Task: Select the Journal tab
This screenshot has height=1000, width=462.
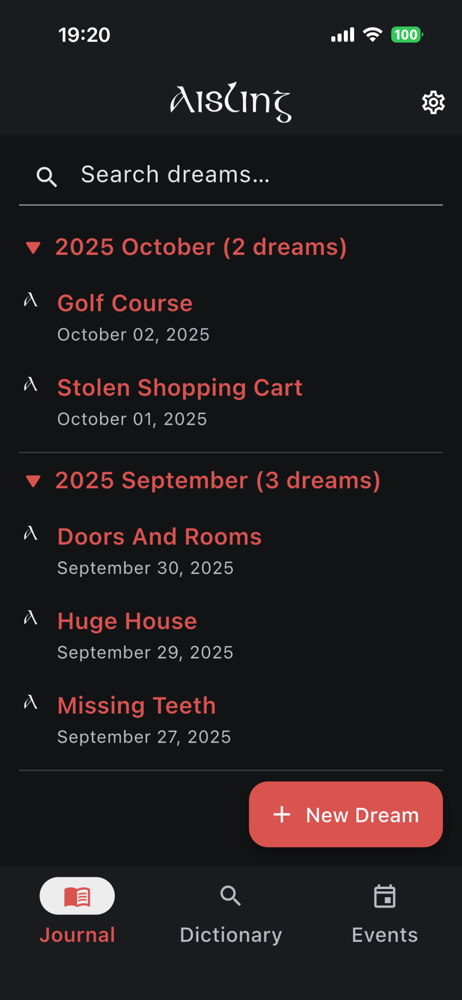Action: click(77, 912)
